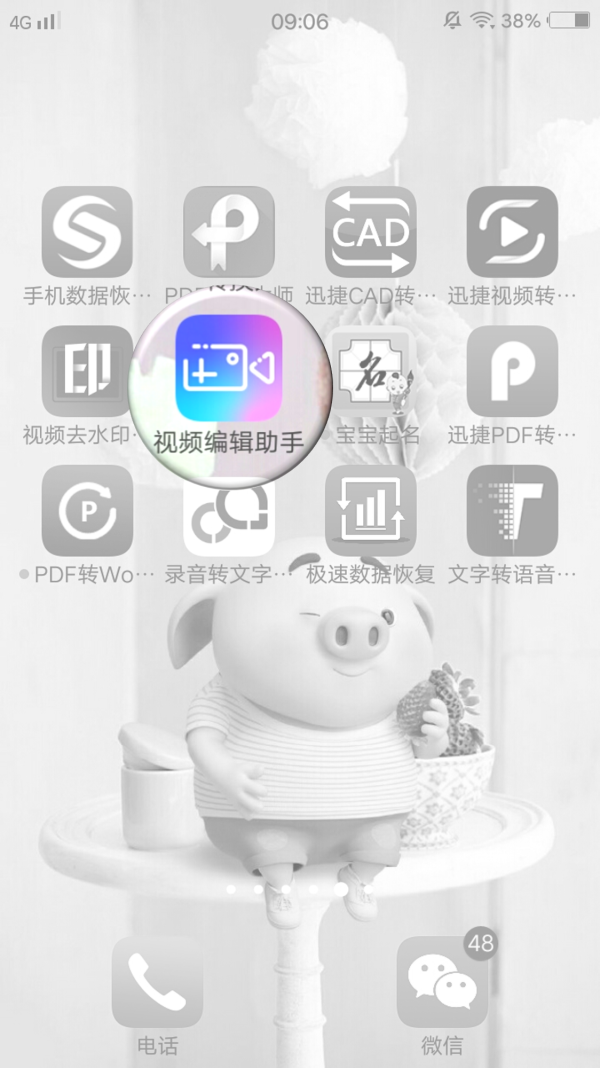Open 迅捷CAD转换 app

coord(371,232)
